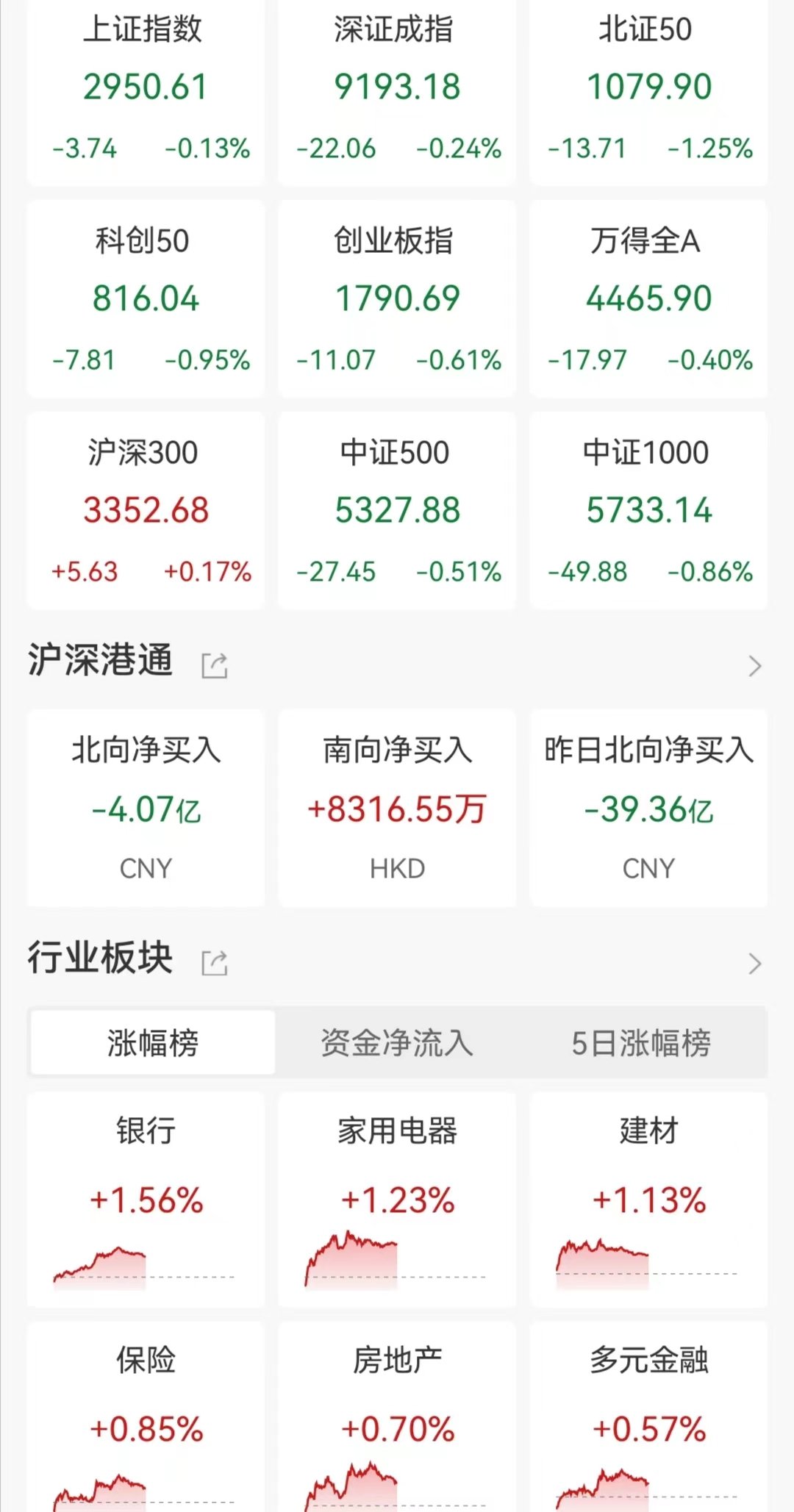
Task: Open the 科创50 index card
Action: tap(146, 299)
